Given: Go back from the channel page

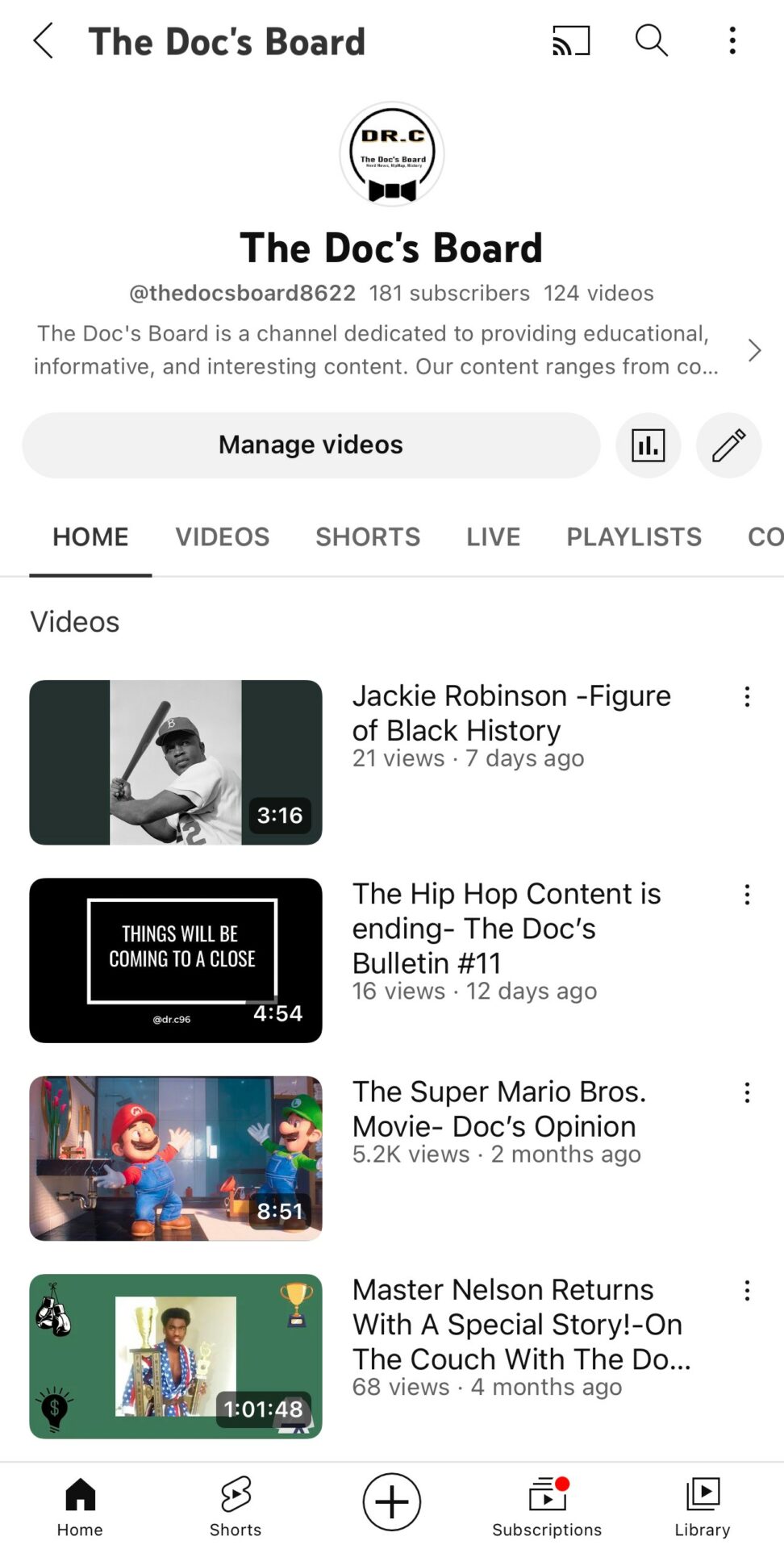Looking at the screenshot, I should click(44, 40).
